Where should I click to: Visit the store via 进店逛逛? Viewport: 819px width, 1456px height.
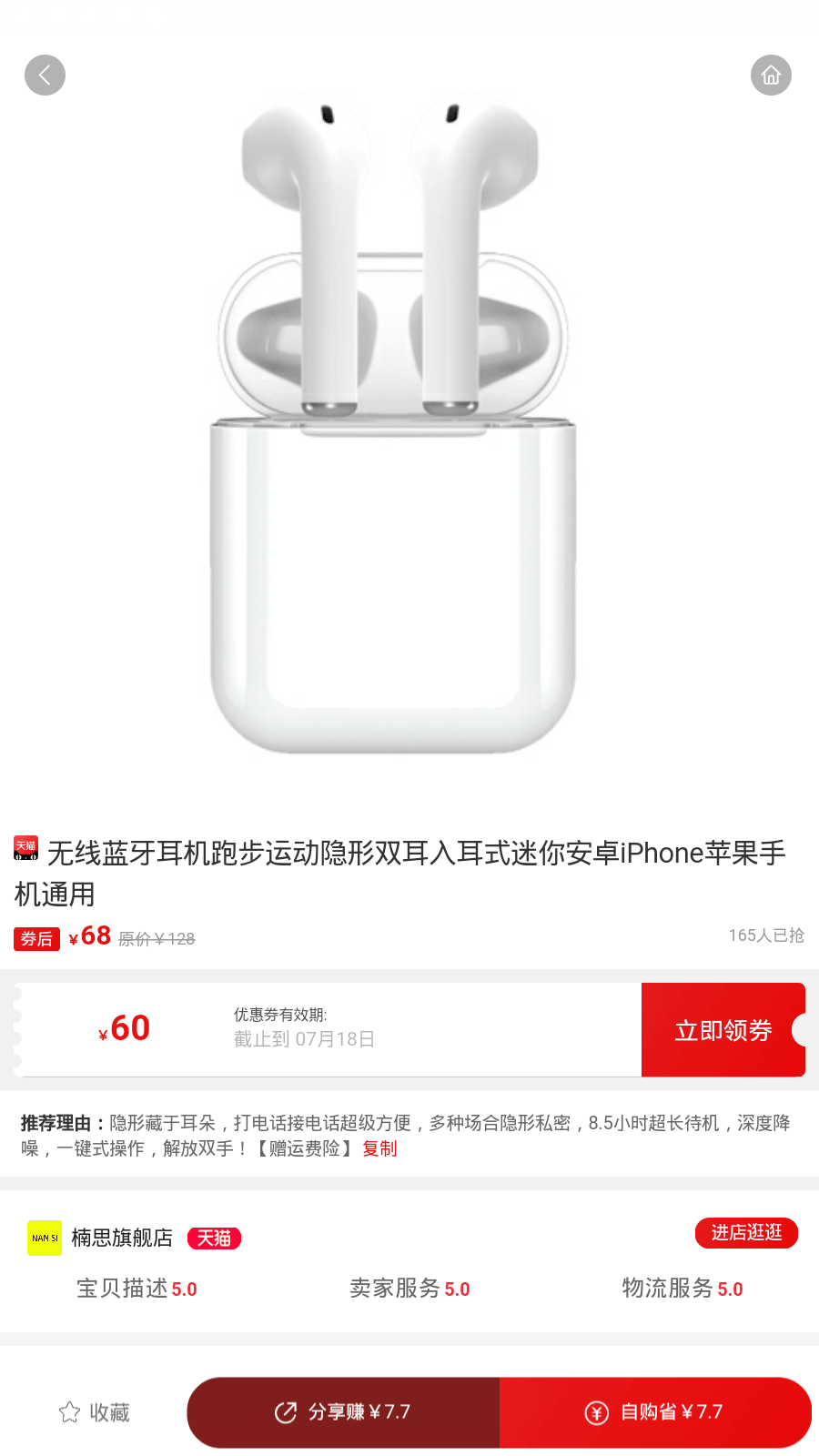pos(746,1233)
